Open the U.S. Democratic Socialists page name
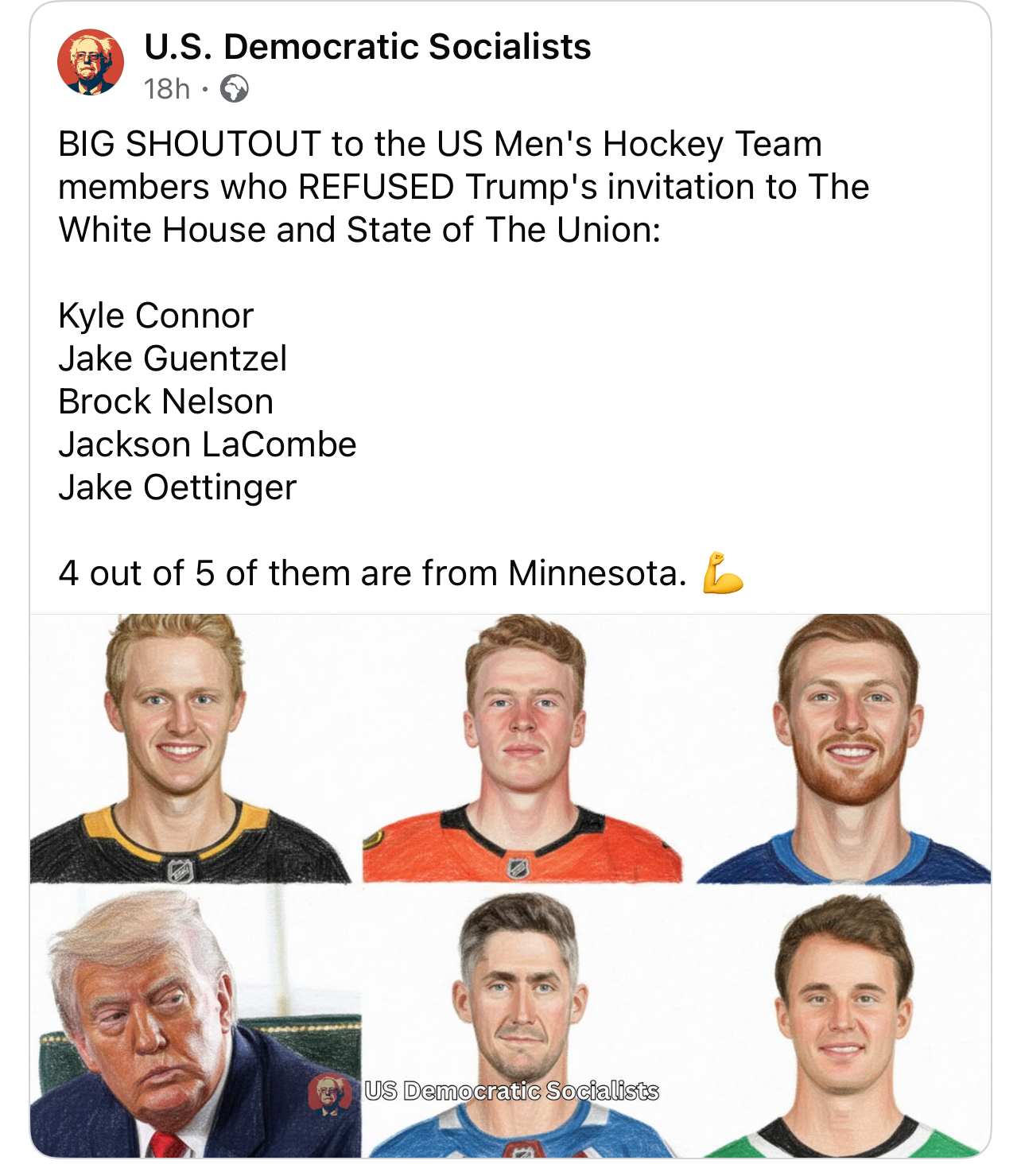Viewport: 1021px width, 1176px height. click(367, 47)
